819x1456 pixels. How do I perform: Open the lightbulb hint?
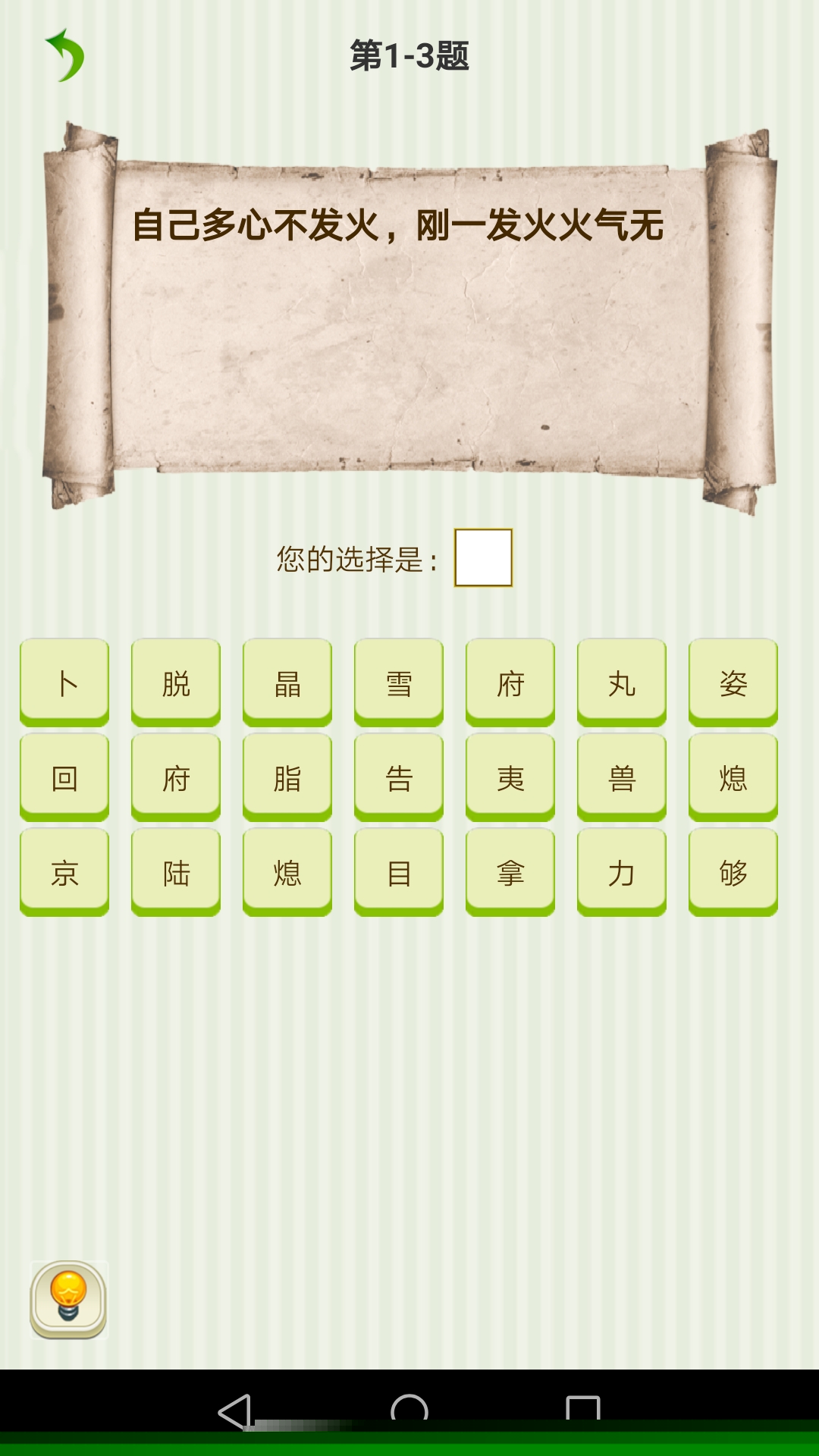pyautogui.click(x=68, y=1300)
